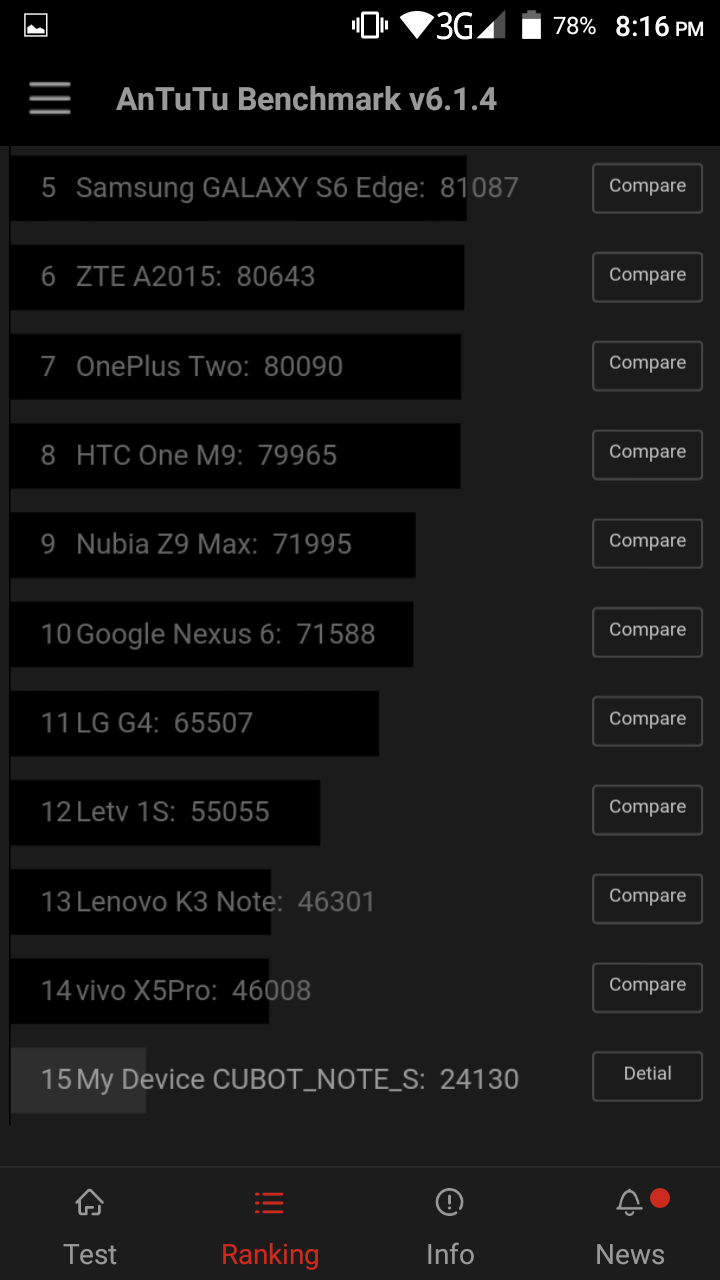Compare with ZTE A2015

[x=647, y=277]
